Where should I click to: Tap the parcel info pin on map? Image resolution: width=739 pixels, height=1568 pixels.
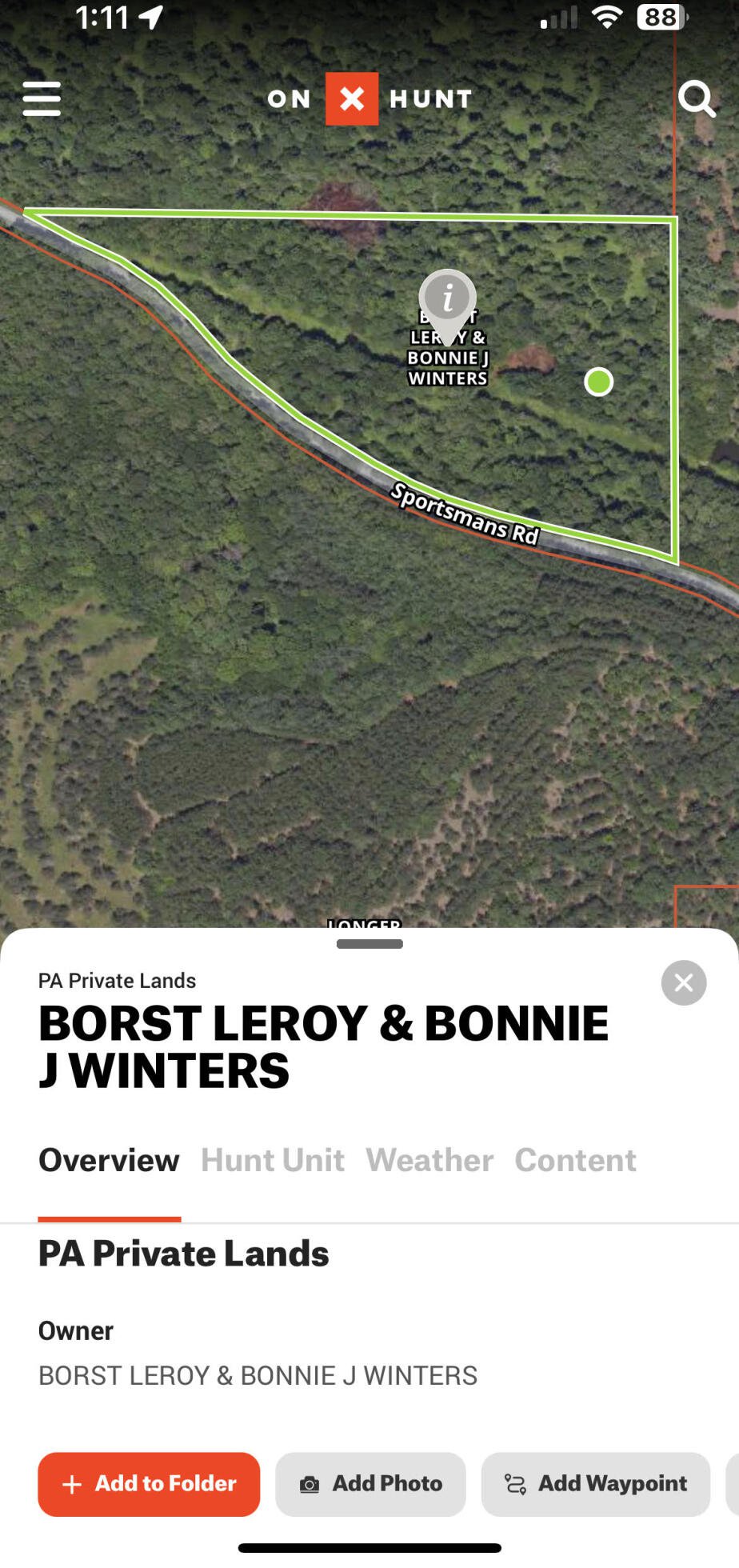[x=448, y=299]
